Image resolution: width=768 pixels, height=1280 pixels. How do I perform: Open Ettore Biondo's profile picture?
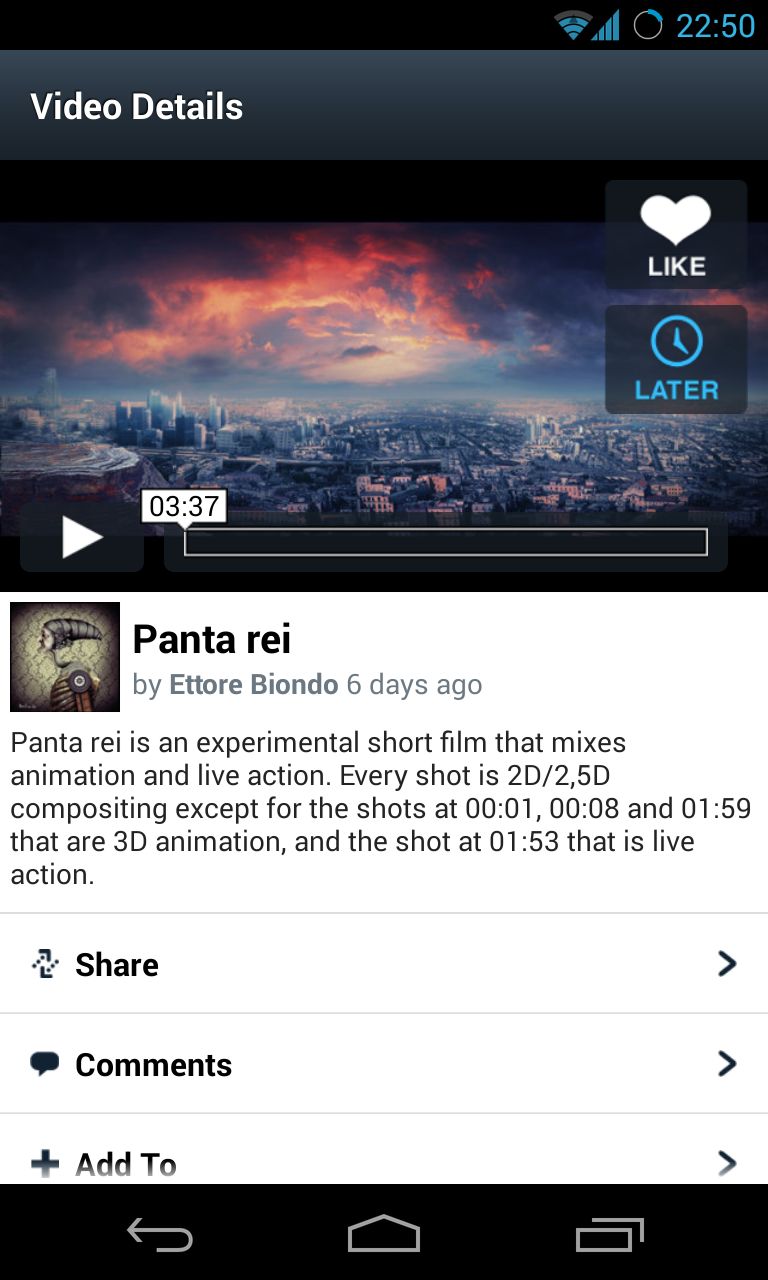click(x=65, y=657)
